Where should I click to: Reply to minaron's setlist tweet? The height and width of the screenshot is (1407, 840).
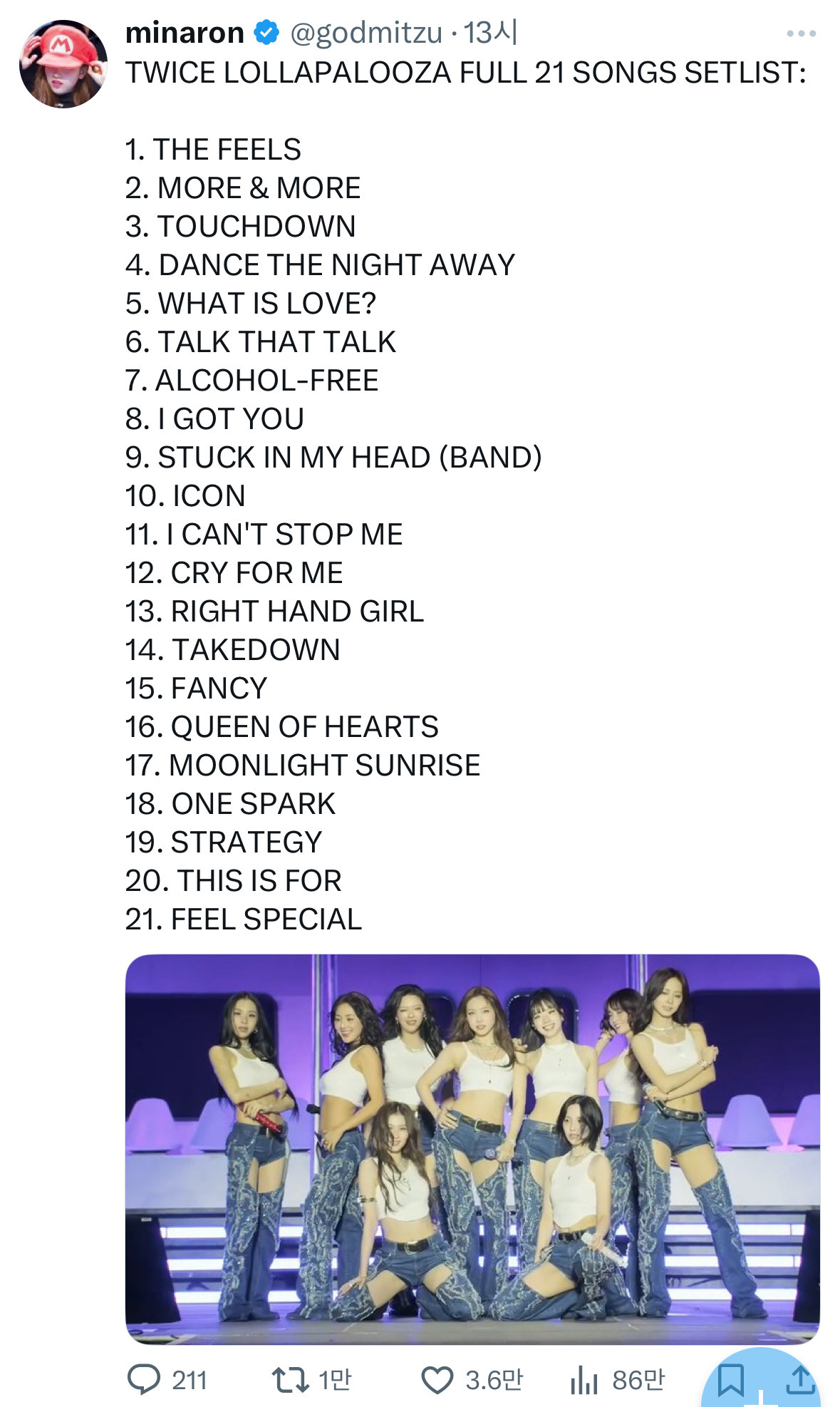click(x=144, y=1380)
